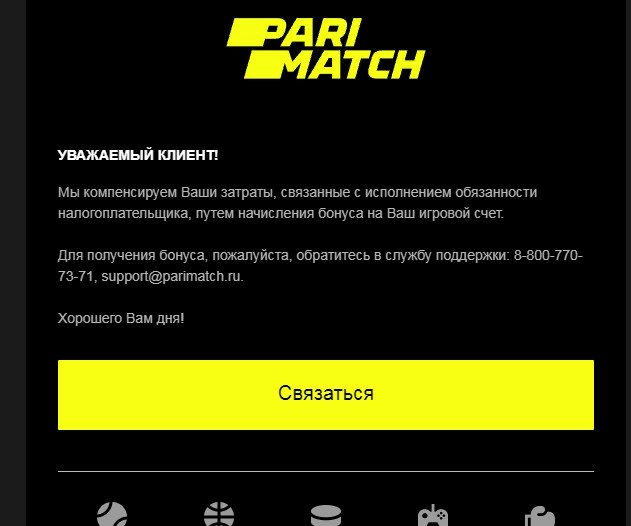The image size is (631, 526).
Task: Open the tennis ball icon
Action: pyautogui.click(x=112, y=515)
